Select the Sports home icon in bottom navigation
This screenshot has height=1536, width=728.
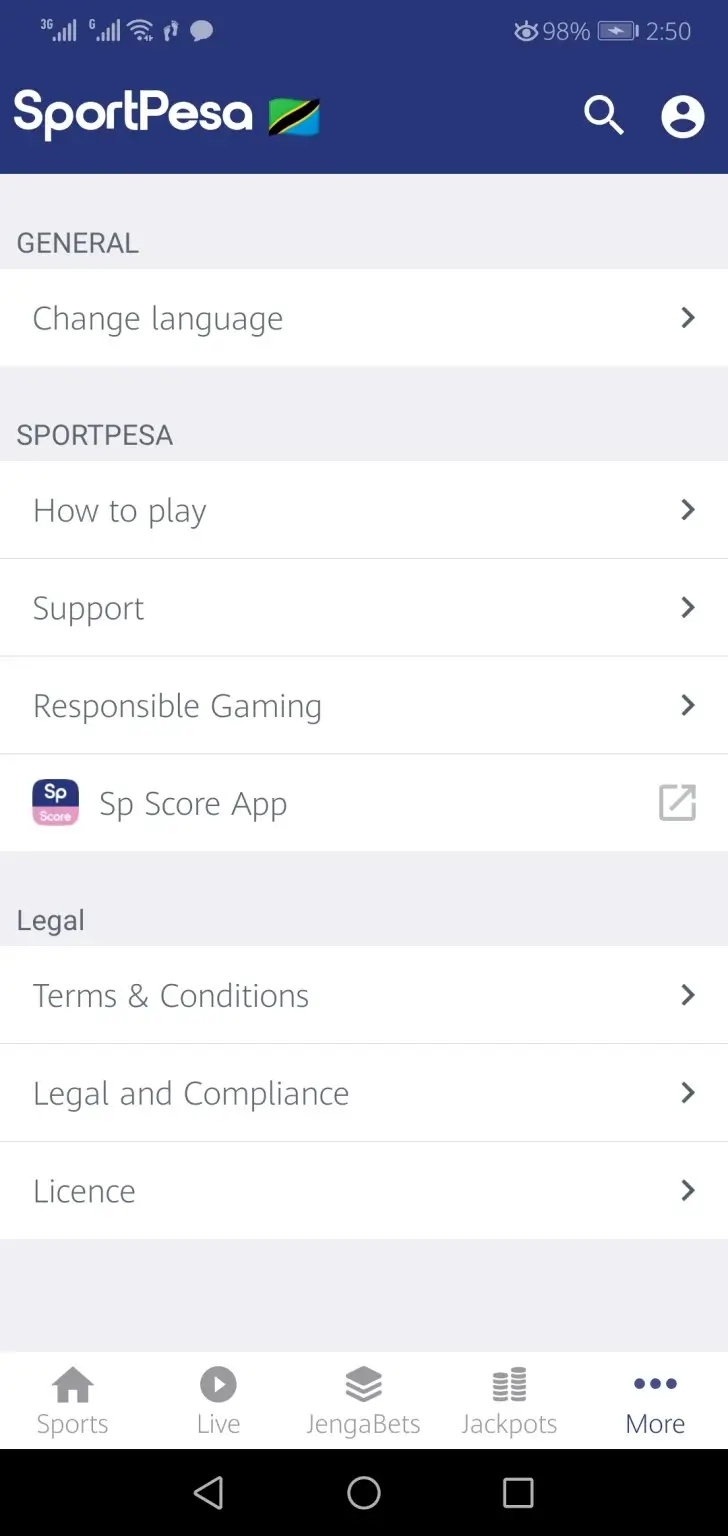72,1384
